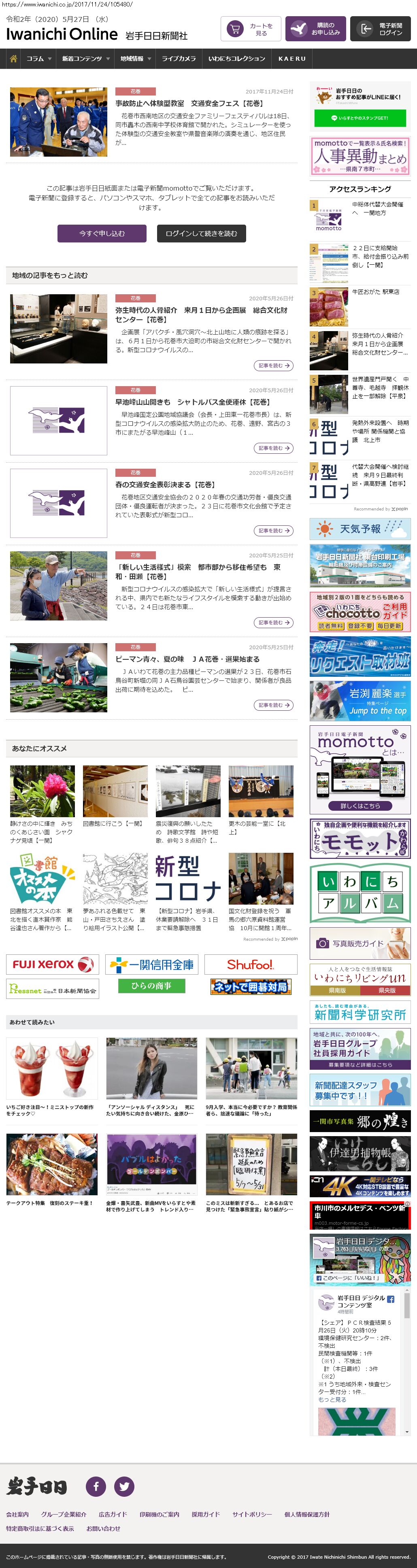The image size is (417, 1568).
Task: Open the いわにちコレクション tab
Action: [236, 59]
